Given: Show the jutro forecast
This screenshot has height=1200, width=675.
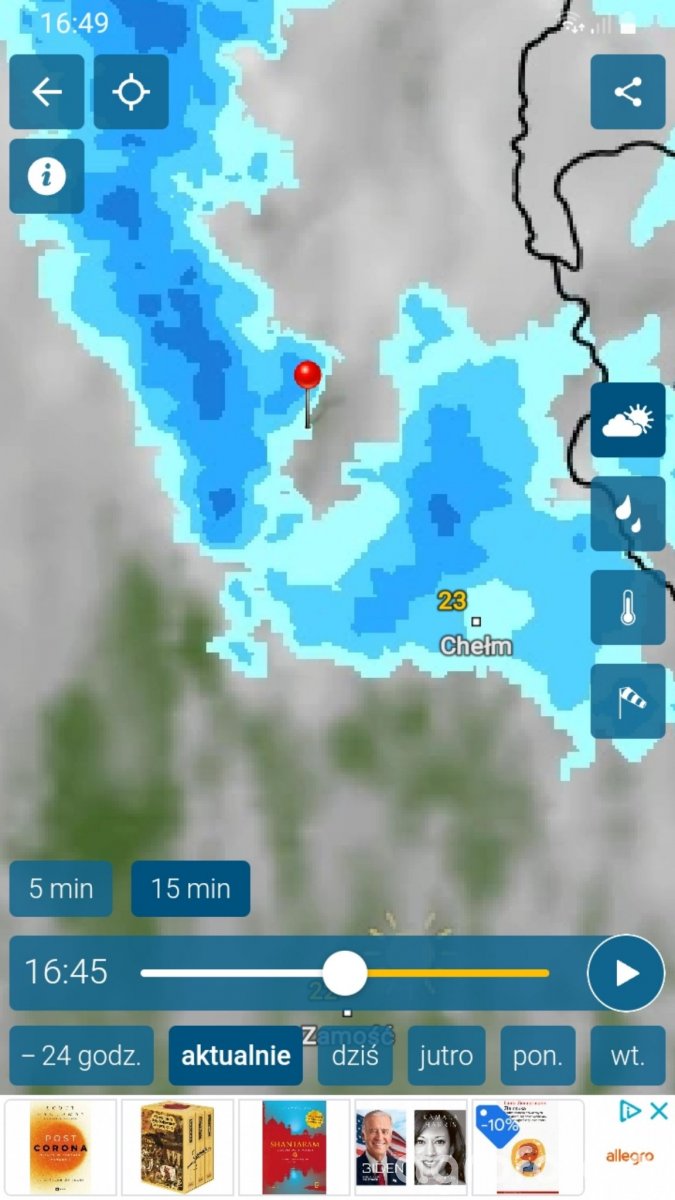Looking at the screenshot, I should point(446,1055).
